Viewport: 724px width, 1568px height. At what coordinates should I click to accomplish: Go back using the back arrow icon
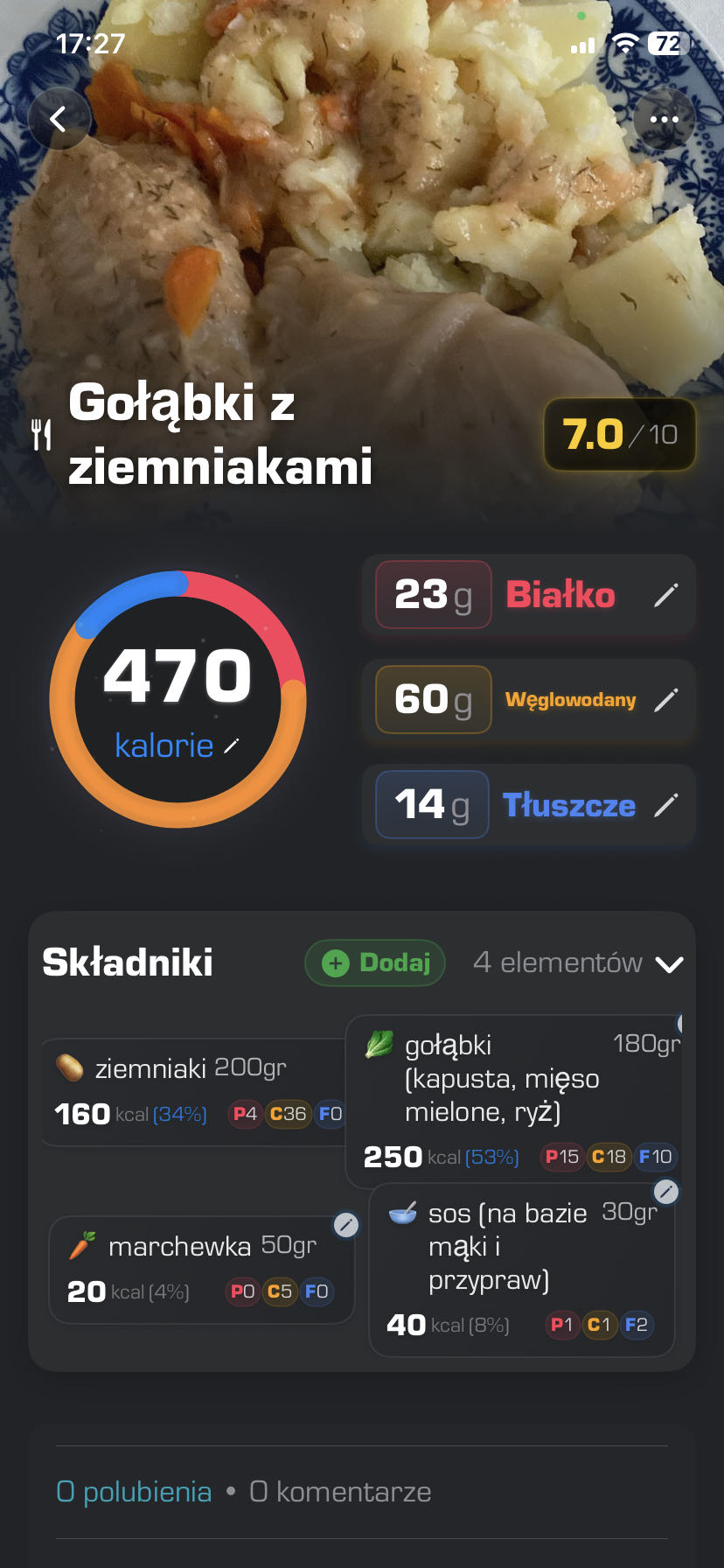(x=58, y=119)
